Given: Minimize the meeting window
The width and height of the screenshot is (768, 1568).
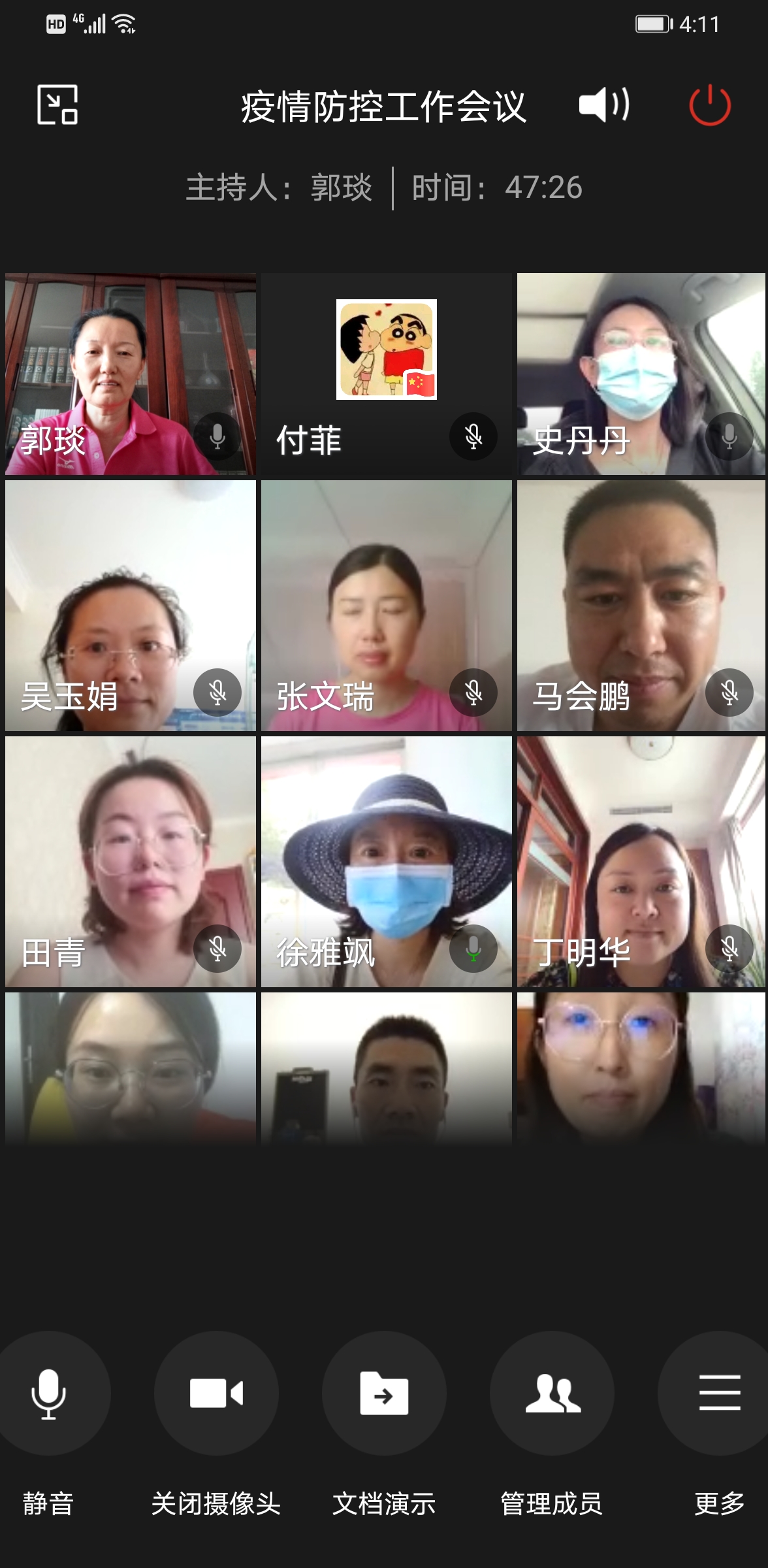Looking at the screenshot, I should (x=57, y=105).
